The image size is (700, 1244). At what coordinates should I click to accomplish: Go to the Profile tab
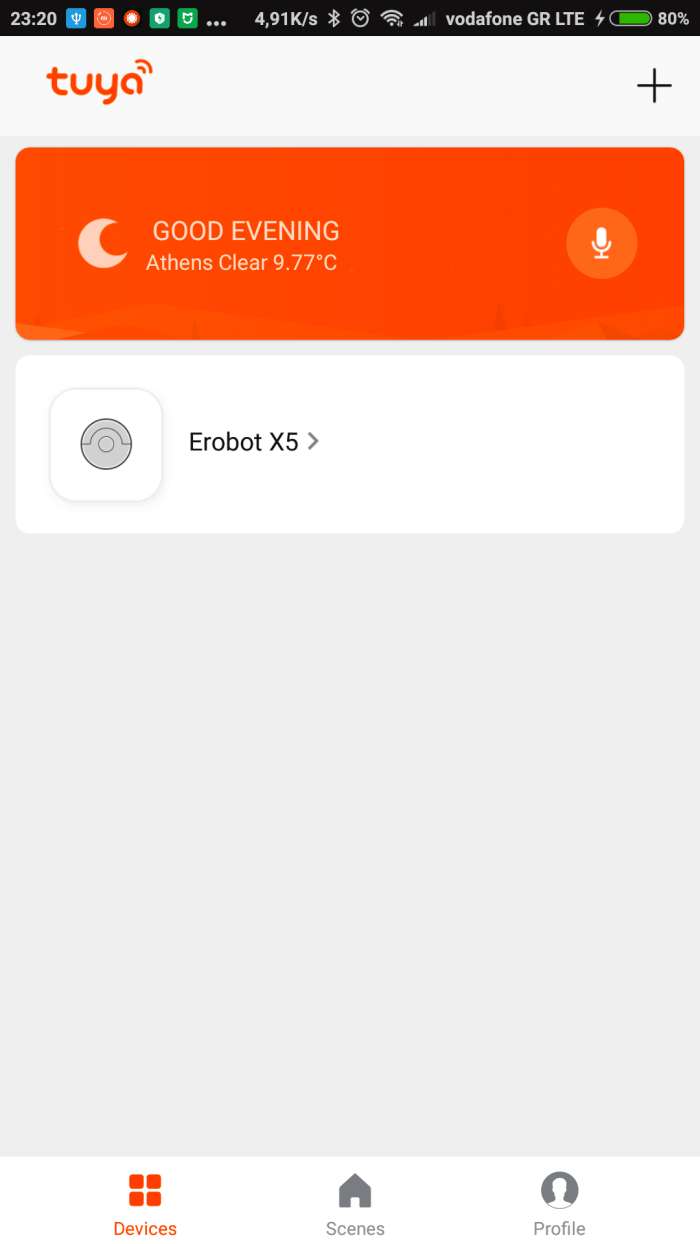click(x=559, y=1204)
